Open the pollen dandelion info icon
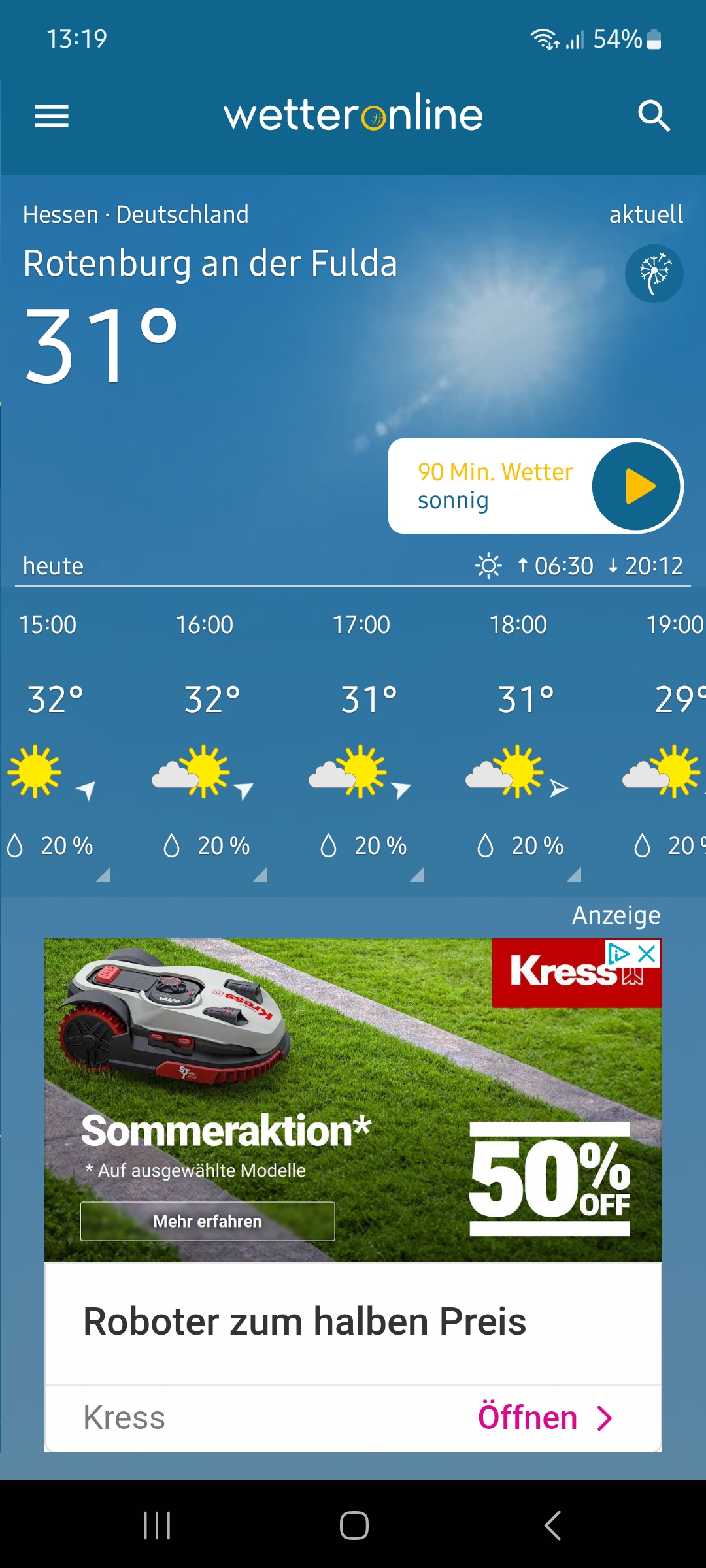 tap(654, 273)
